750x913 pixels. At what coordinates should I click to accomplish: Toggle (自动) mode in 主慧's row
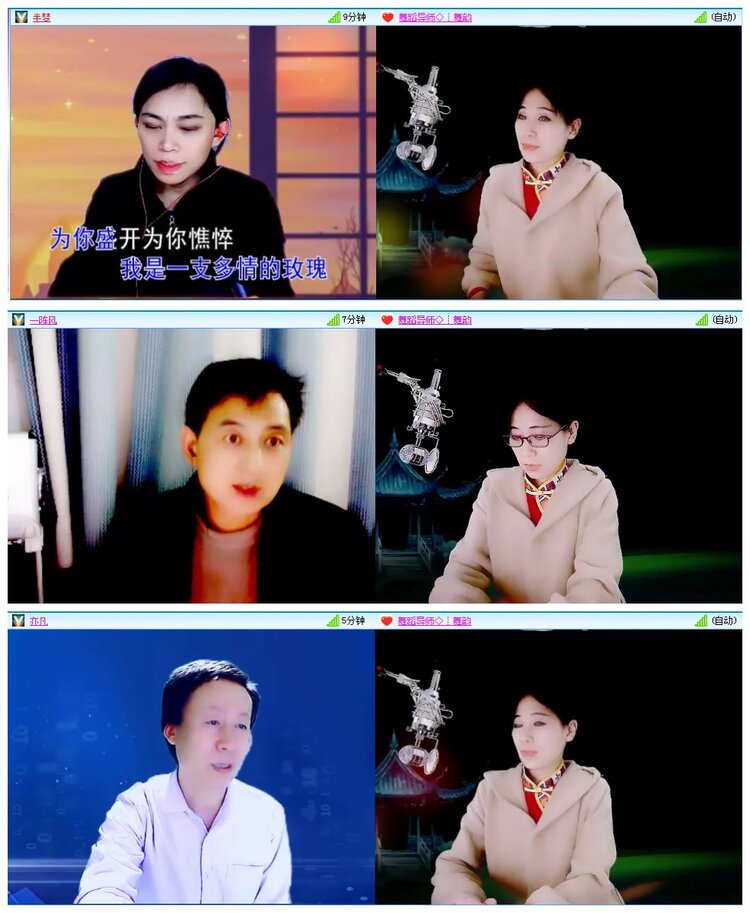coord(722,15)
